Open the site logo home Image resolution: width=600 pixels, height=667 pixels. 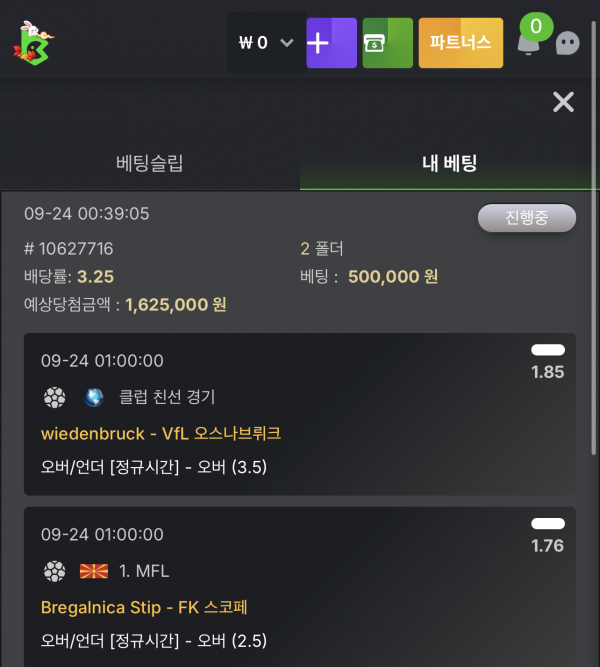(x=34, y=43)
